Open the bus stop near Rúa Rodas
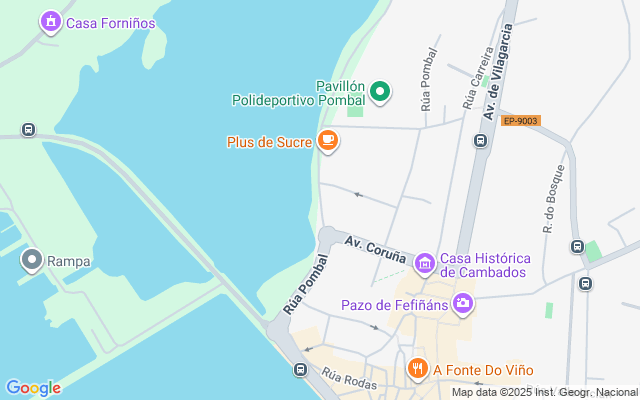Image resolution: width=640 pixels, height=400 pixels. point(300,370)
